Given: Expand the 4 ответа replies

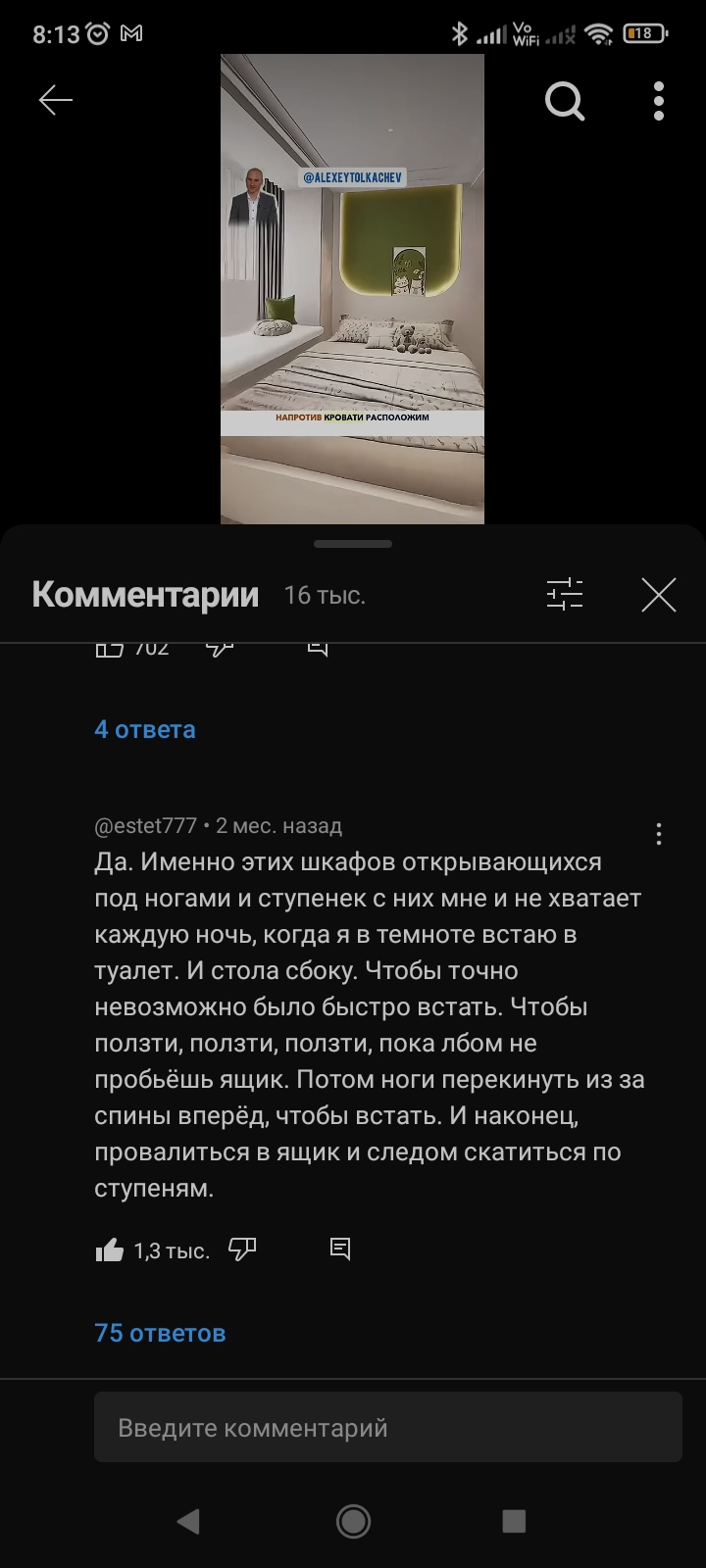Looking at the screenshot, I should tap(145, 729).
